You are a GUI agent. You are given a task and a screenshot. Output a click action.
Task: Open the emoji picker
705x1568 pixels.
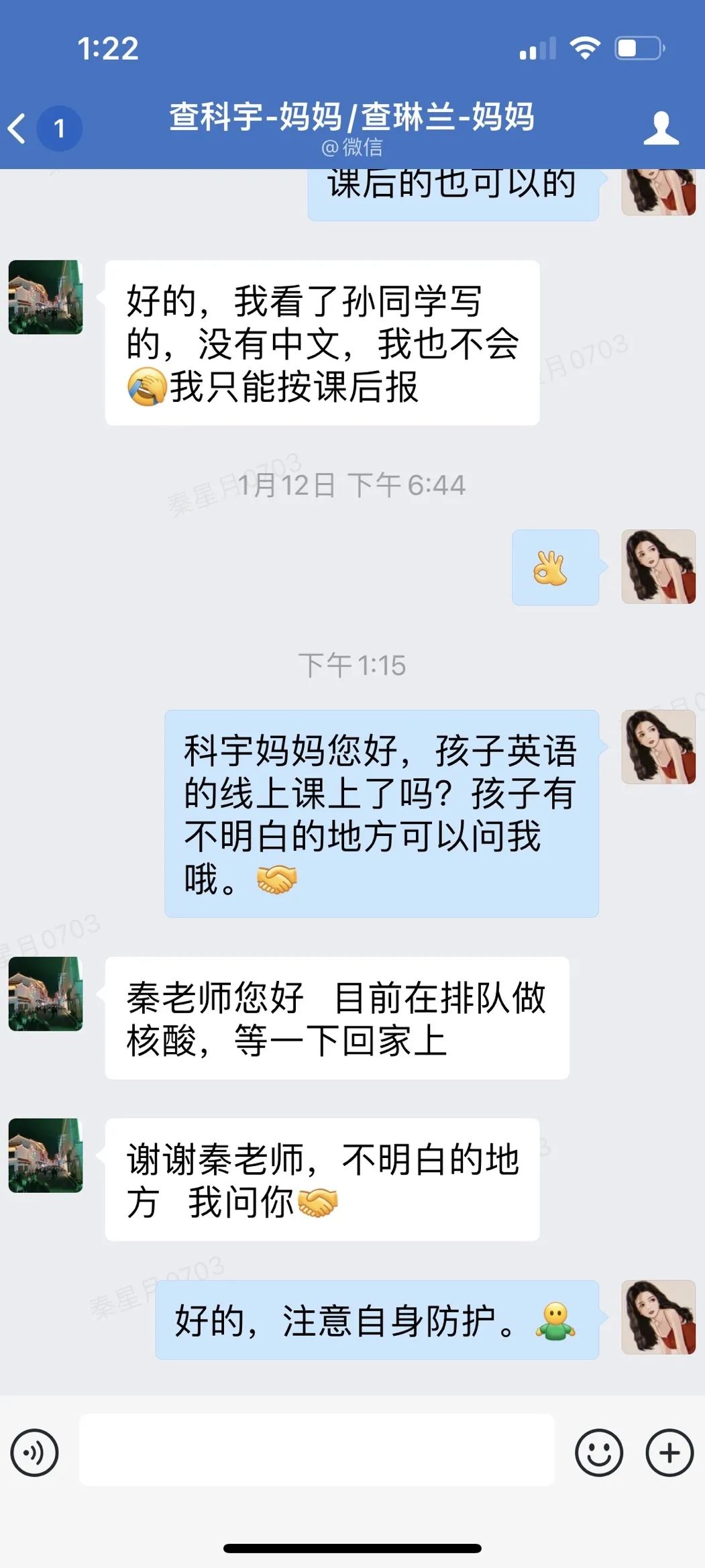(598, 1452)
